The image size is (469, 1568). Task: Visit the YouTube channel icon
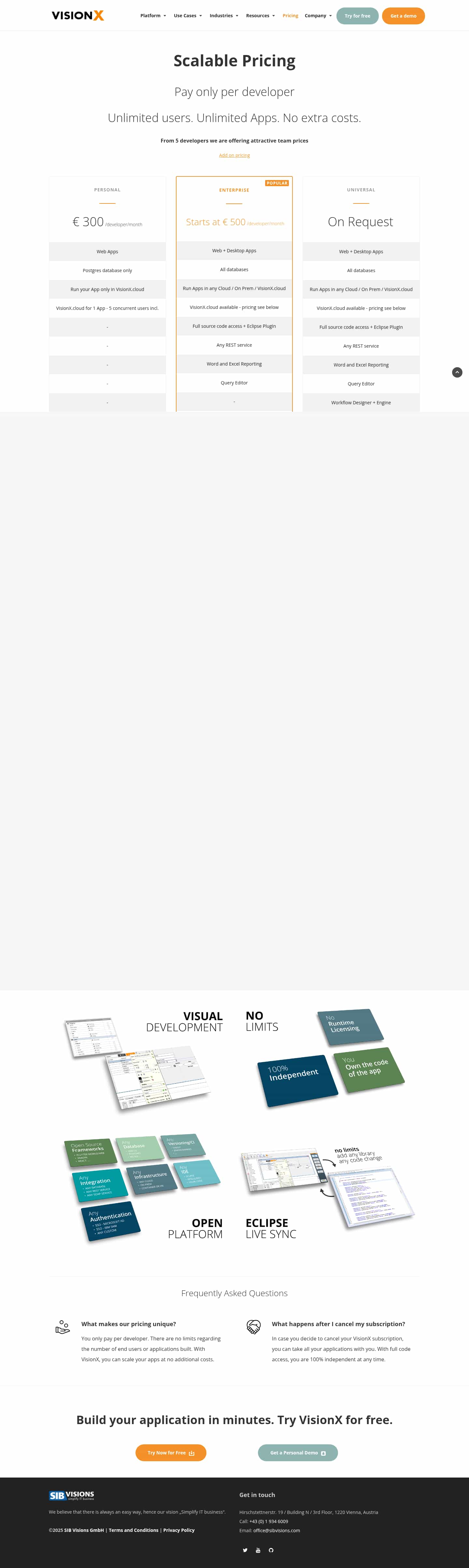(x=258, y=1550)
